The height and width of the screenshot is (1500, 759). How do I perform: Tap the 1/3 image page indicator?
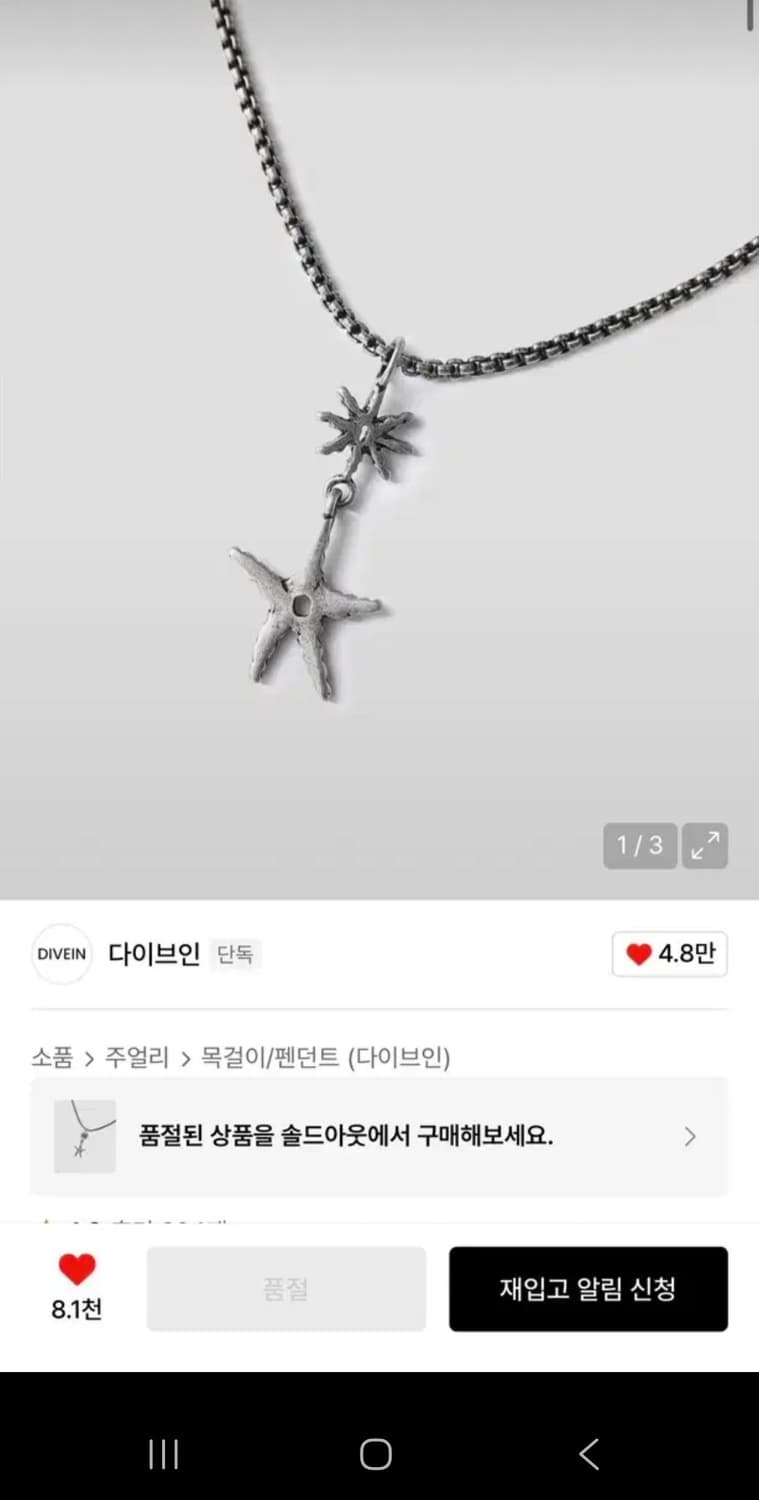coord(639,845)
